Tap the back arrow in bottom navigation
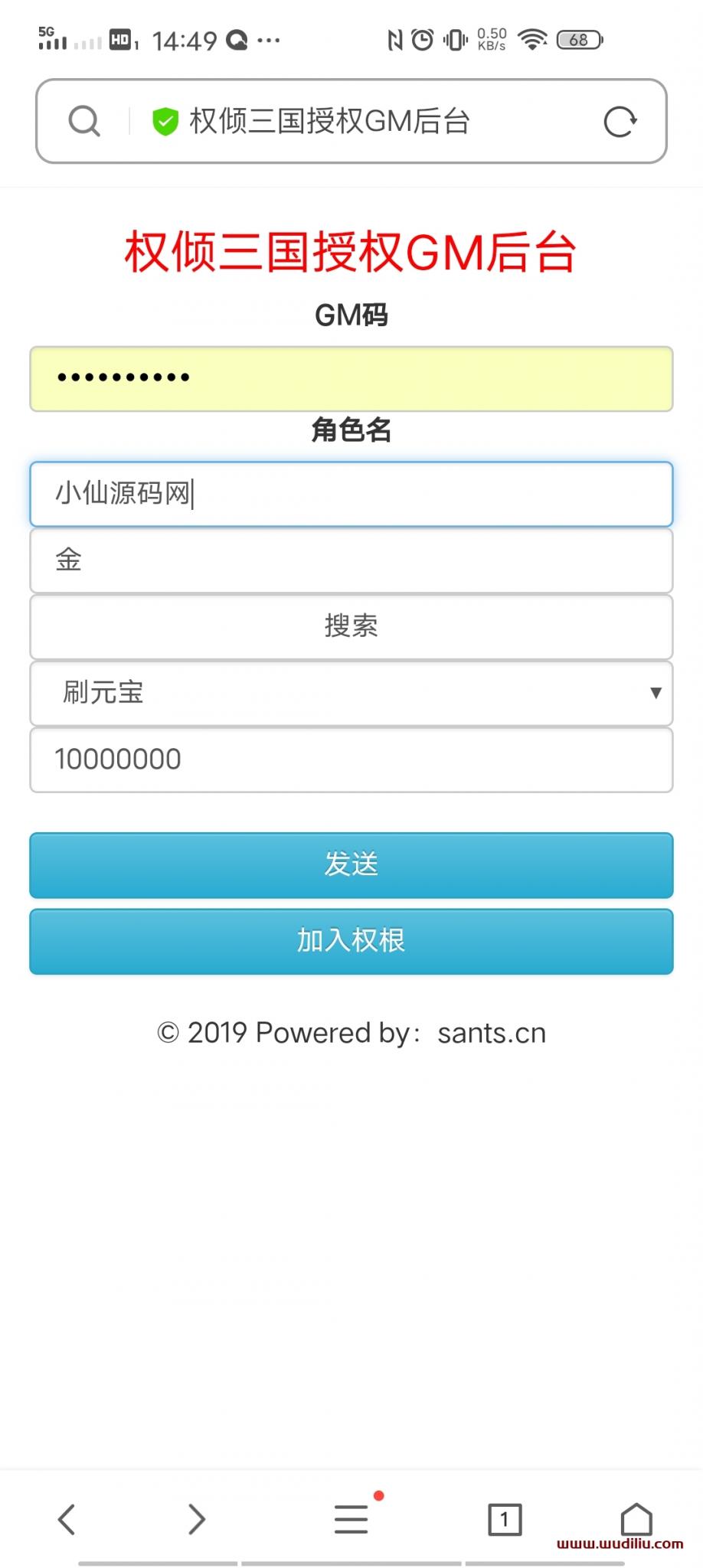The width and height of the screenshot is (703, 1568). 67,1521
